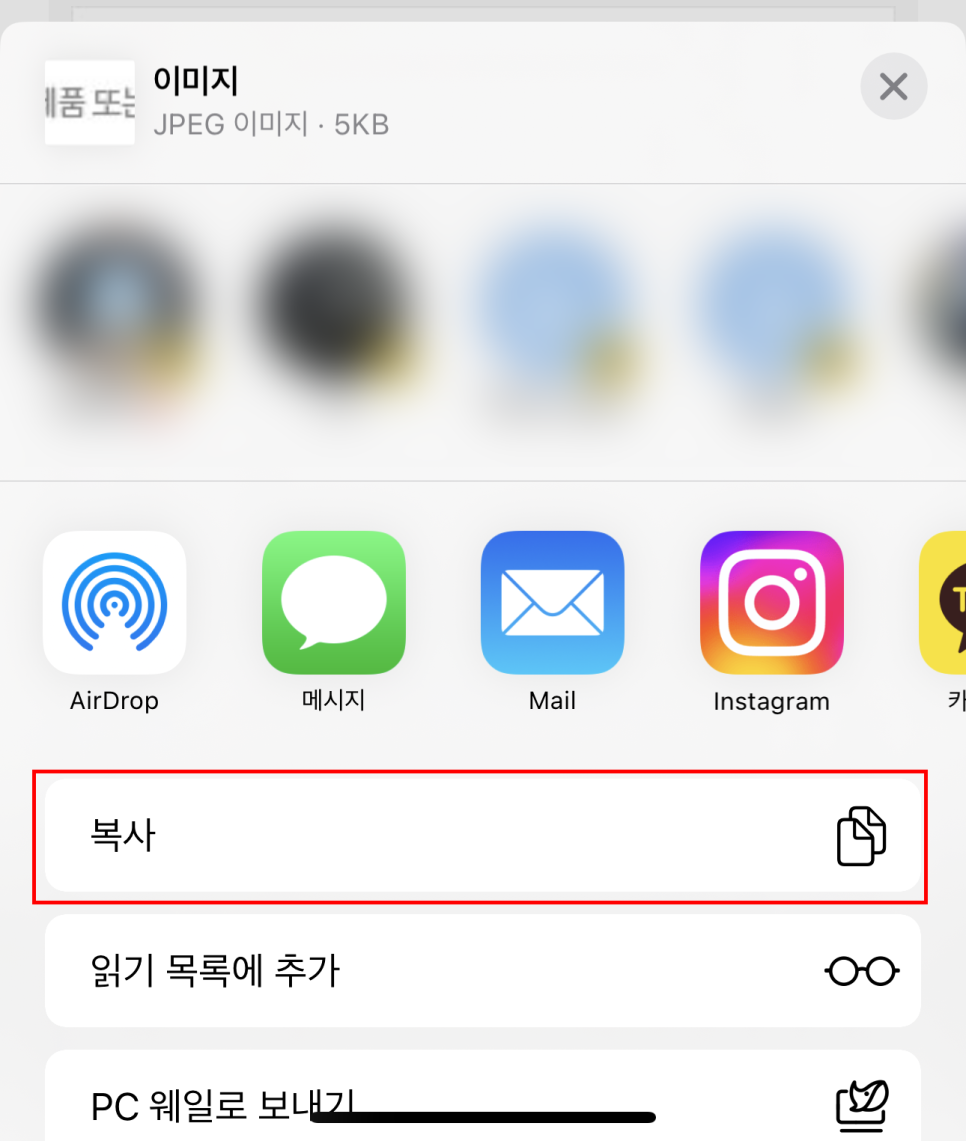Tap the 복사 copy action
This screenshot has width=966, height=1141.
pyautogui.click(x=482, y=836)
